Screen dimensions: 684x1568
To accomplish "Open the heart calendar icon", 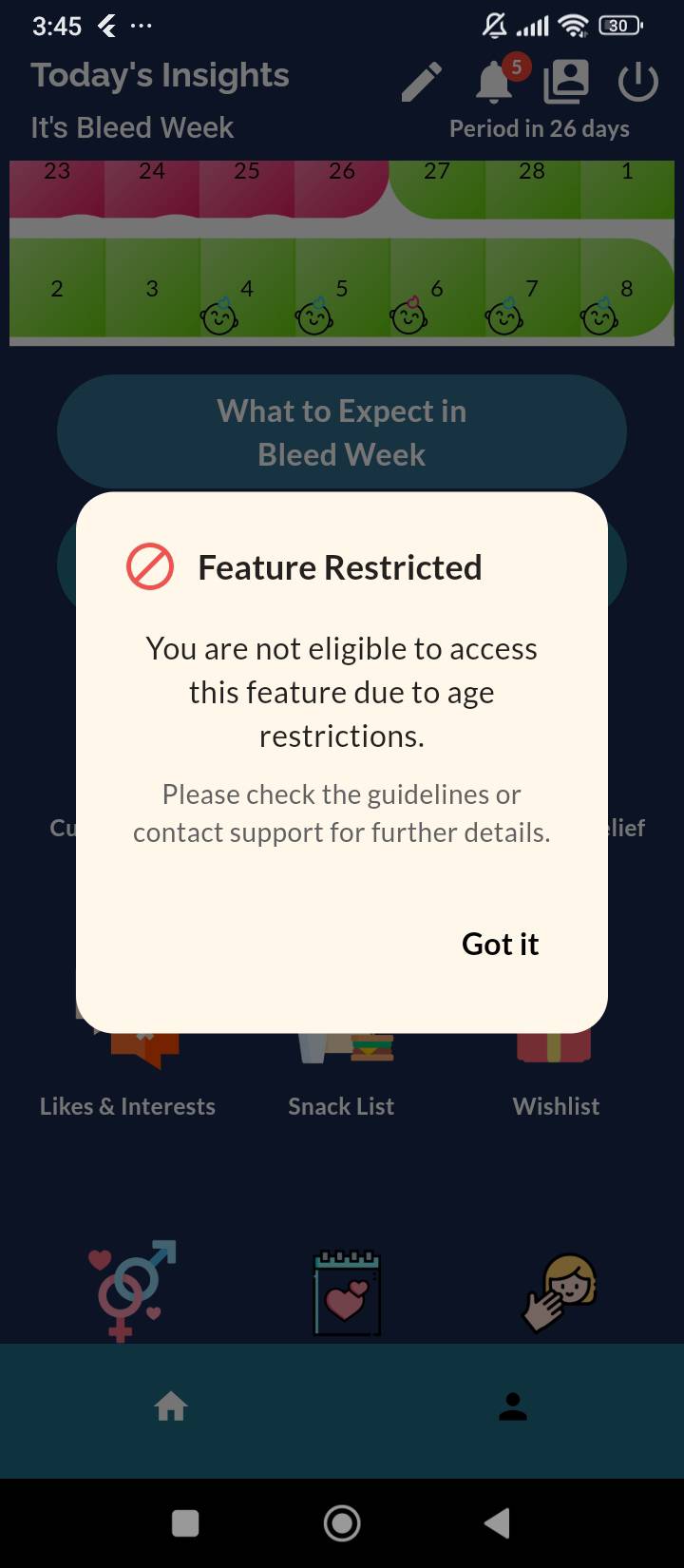I will click(348, 1292).
